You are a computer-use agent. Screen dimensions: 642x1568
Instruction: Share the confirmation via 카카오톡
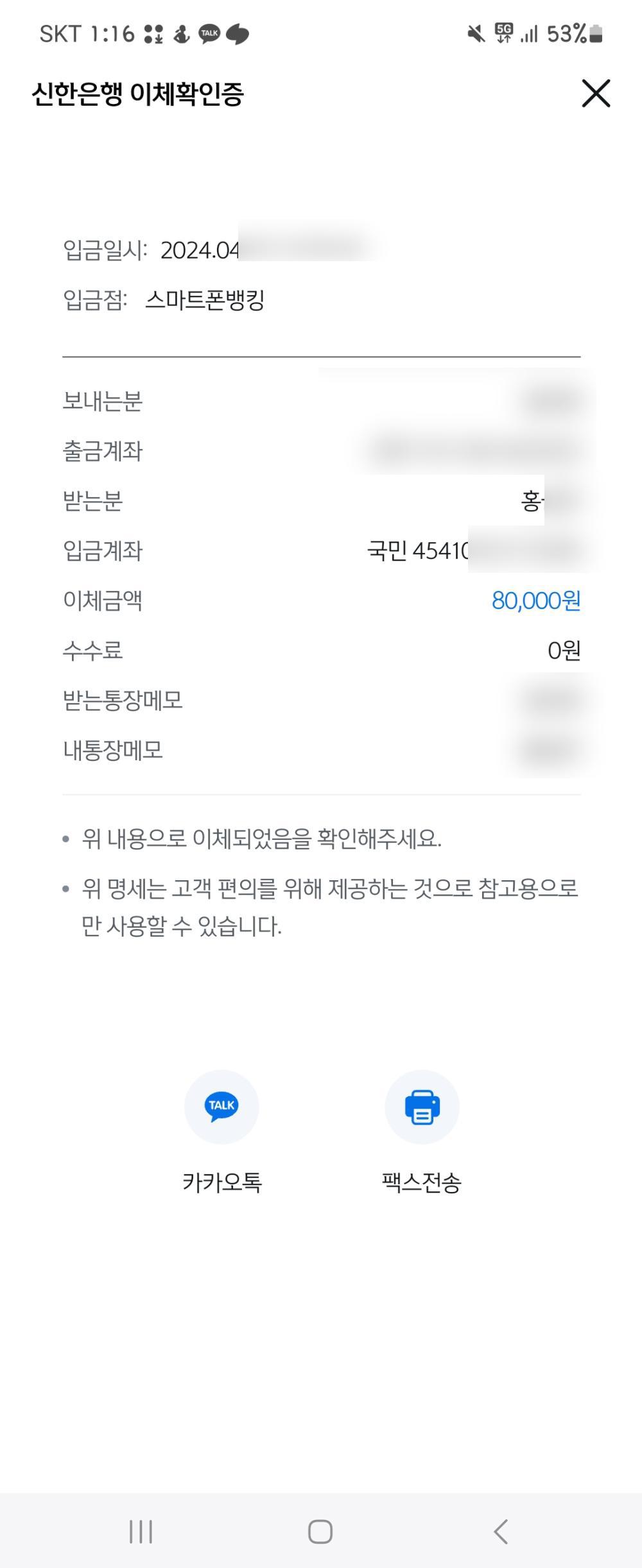[221, 1106]
